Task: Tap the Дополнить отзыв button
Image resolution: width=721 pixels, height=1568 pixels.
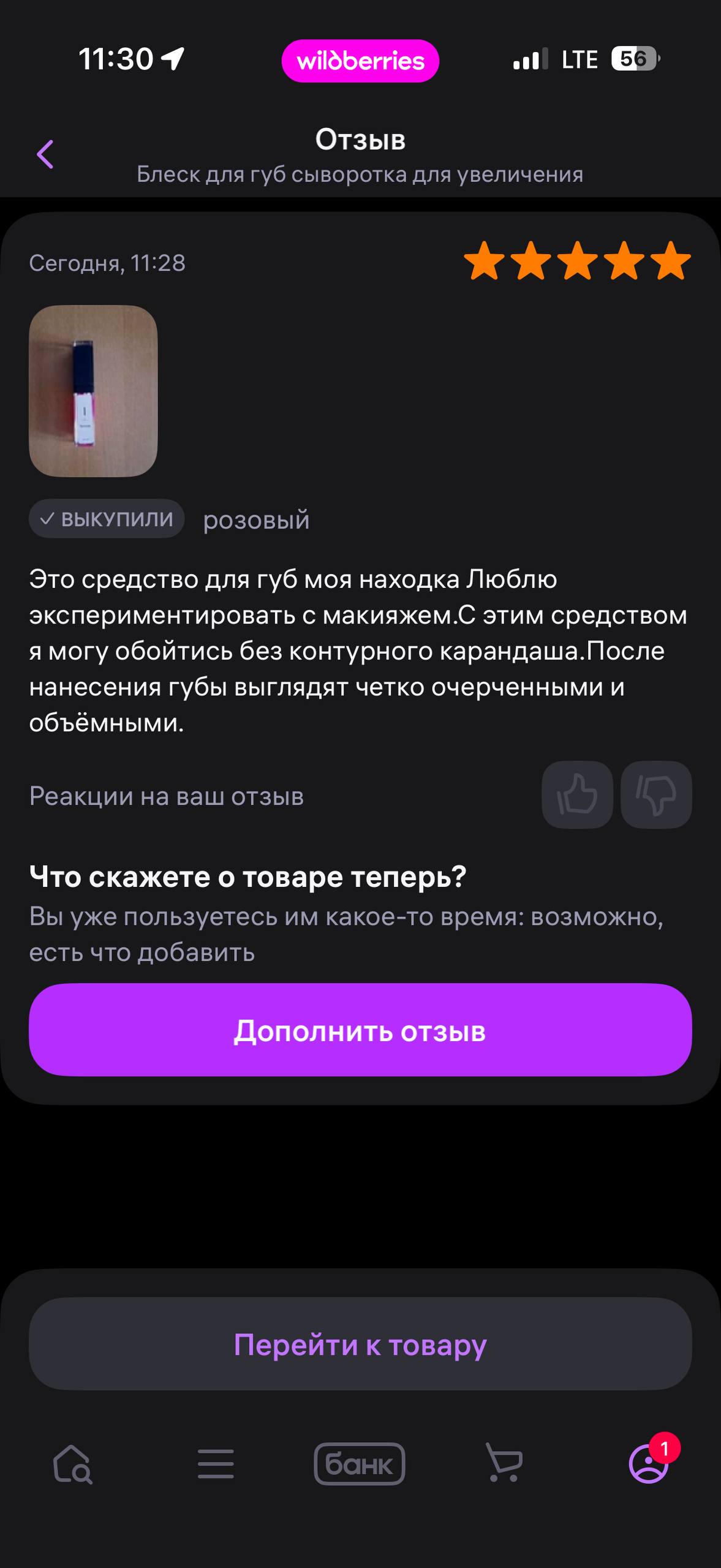Action: coord(360,1030)
